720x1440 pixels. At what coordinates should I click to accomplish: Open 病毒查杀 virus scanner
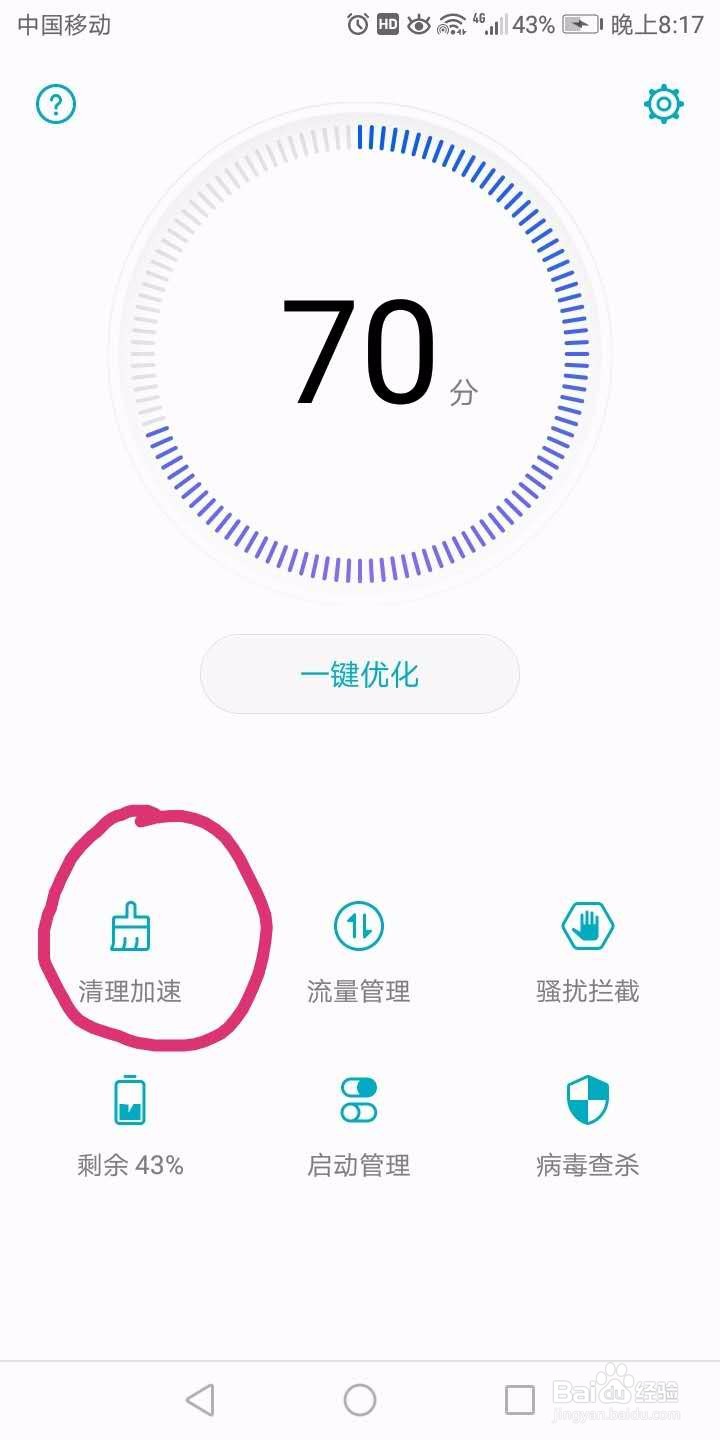(587, 1122)
